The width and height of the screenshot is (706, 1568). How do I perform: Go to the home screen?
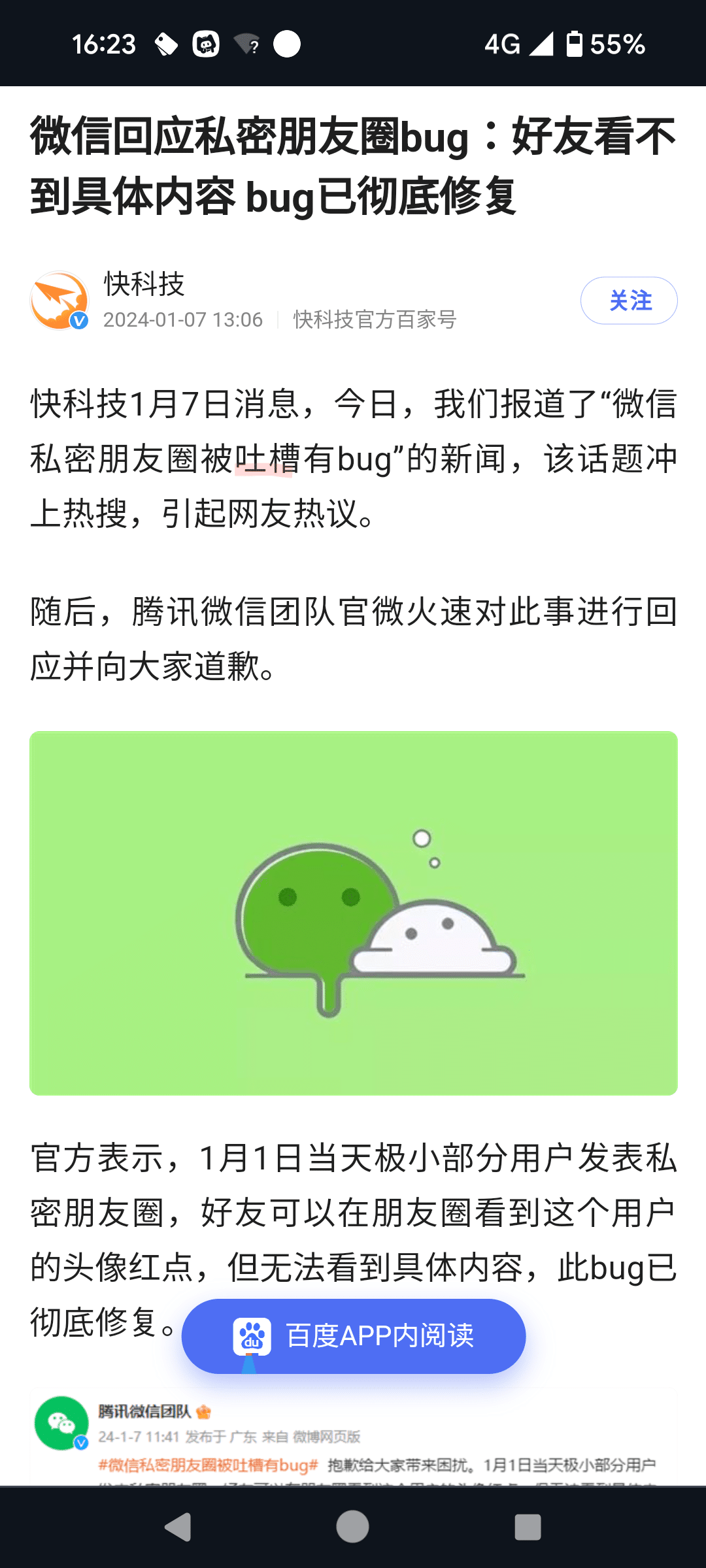352,1527
